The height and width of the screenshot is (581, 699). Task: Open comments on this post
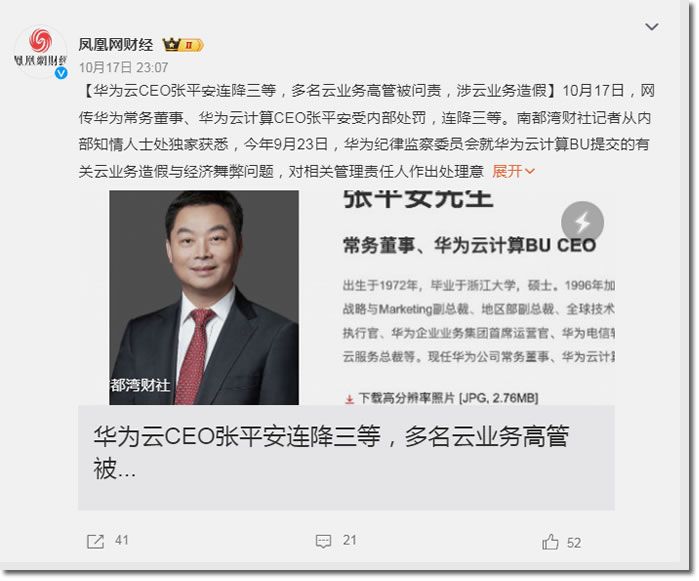coord(336,541)
